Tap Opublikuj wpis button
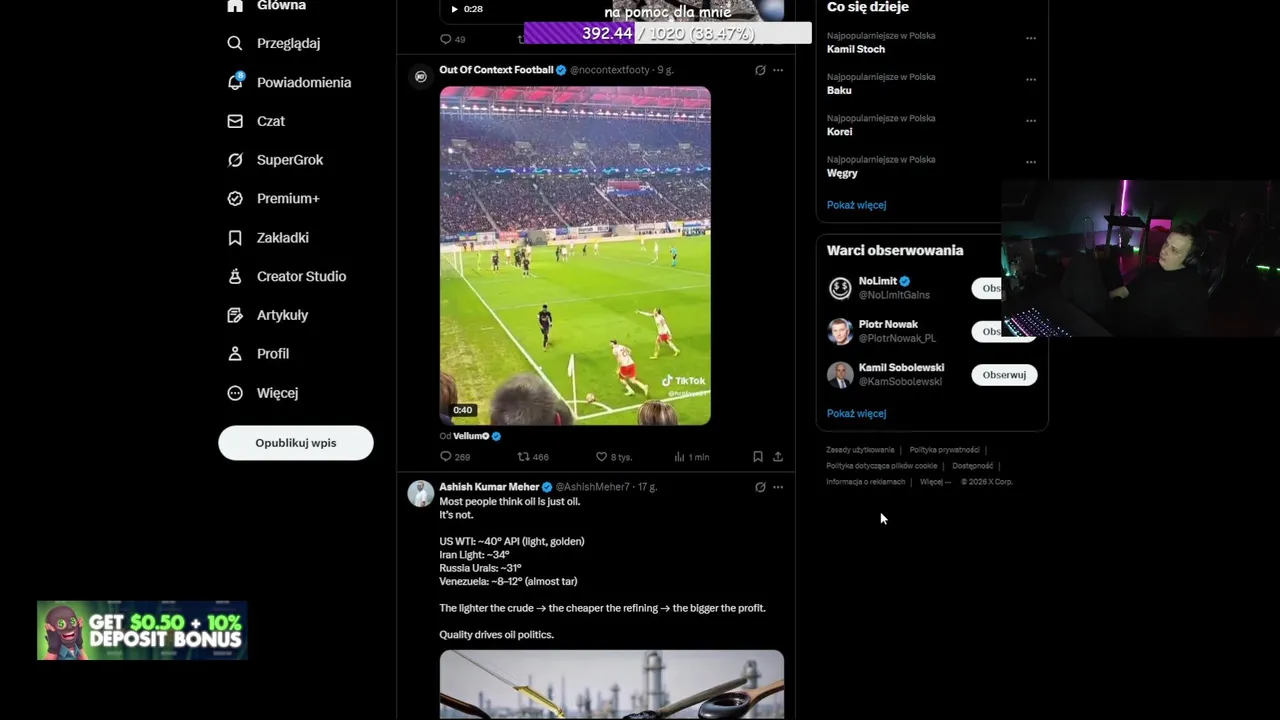Image resolution: width=1280 pixels, height=720 pixels. point(296,443)
